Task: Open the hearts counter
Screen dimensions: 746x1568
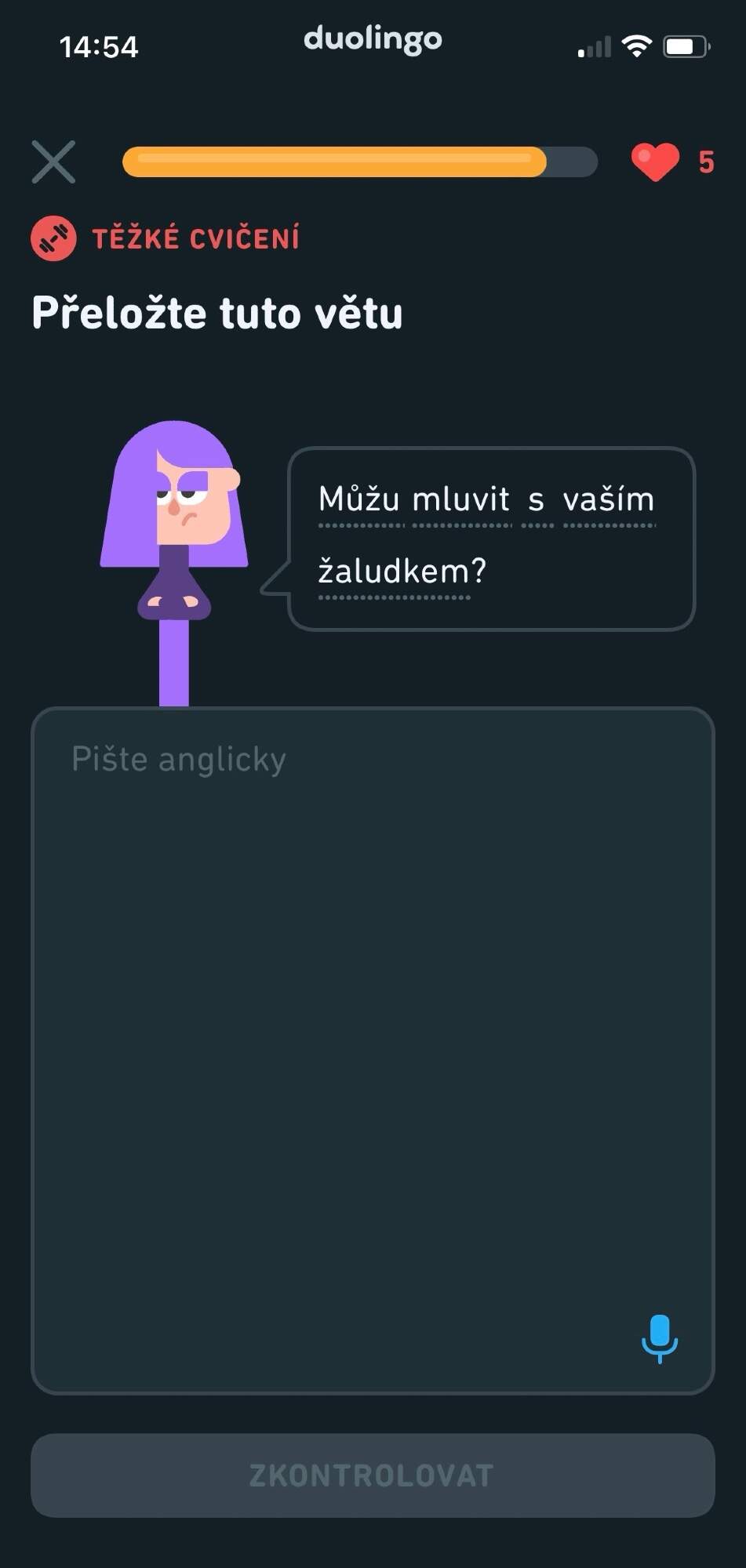Action: [673, 162]
